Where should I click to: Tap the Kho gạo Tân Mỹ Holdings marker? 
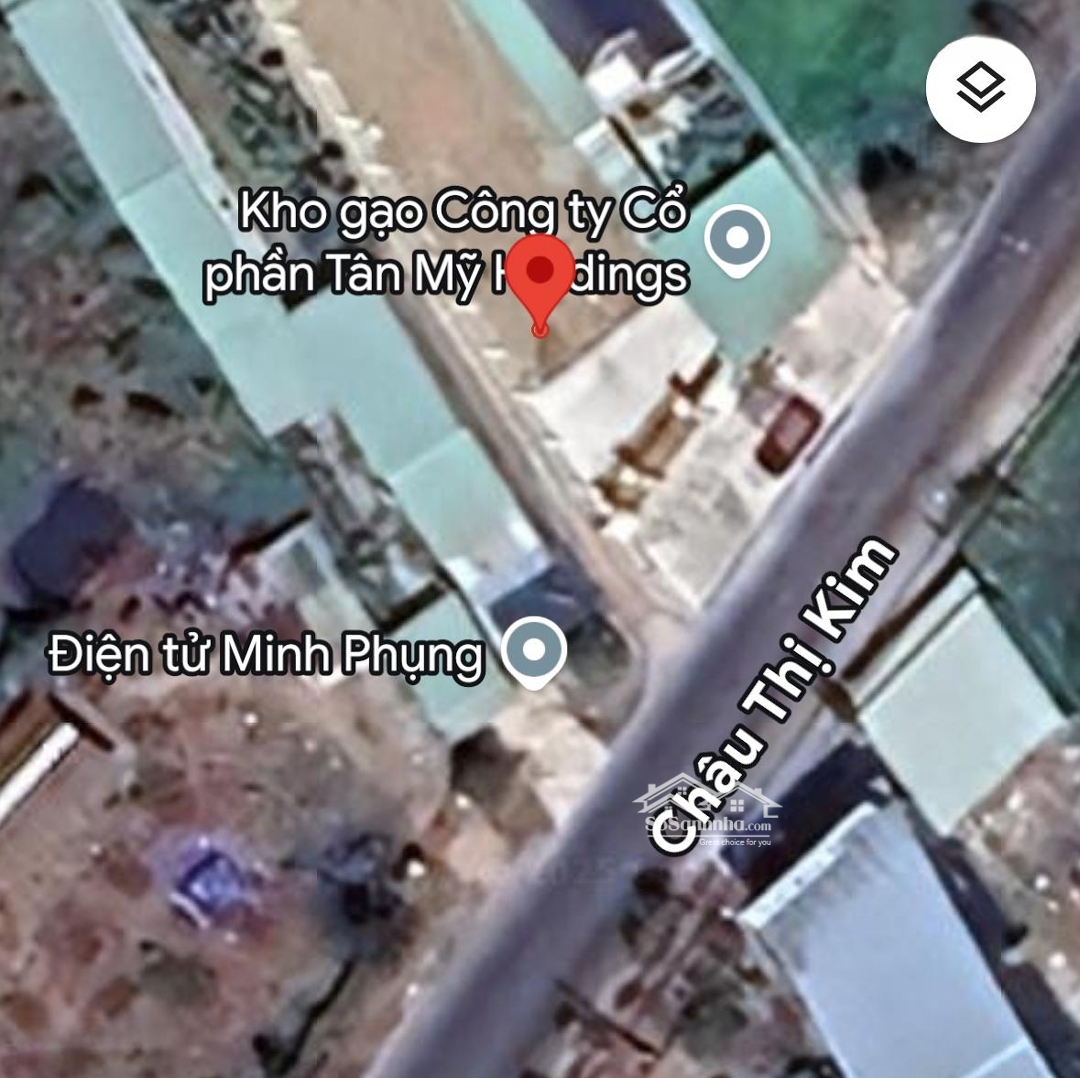(737, 241)
